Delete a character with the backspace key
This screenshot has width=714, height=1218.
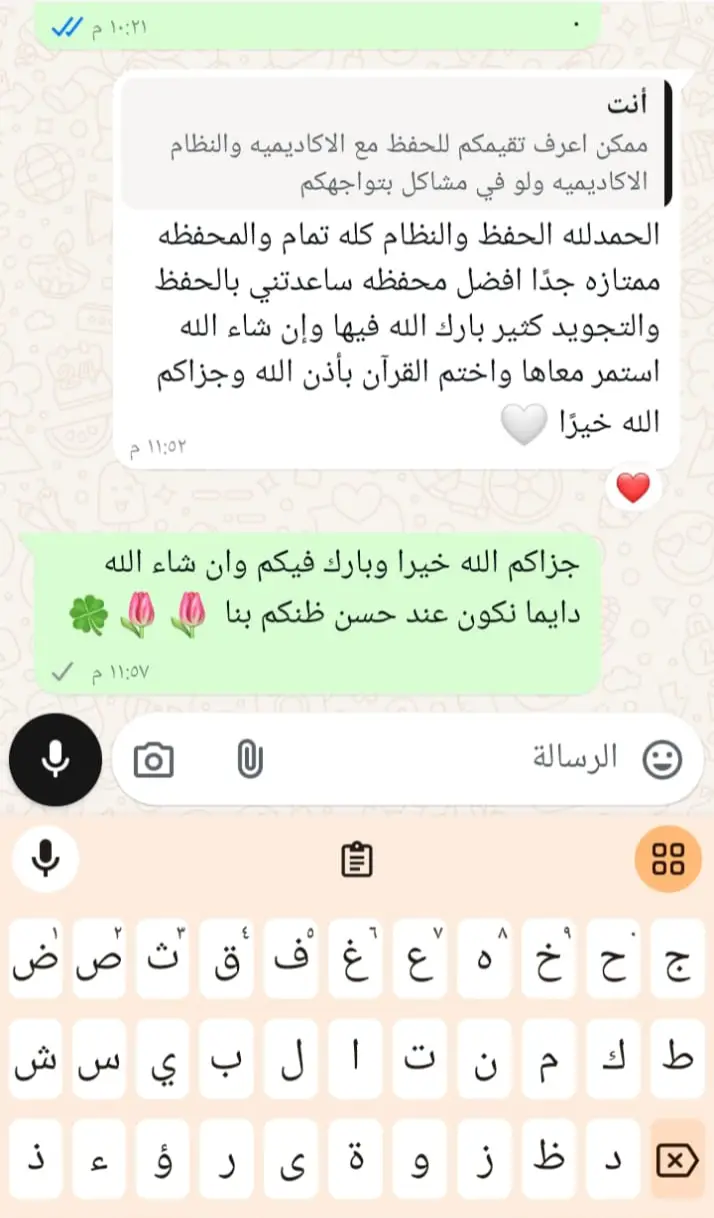pyautogui.click(x=676, y=1160)
